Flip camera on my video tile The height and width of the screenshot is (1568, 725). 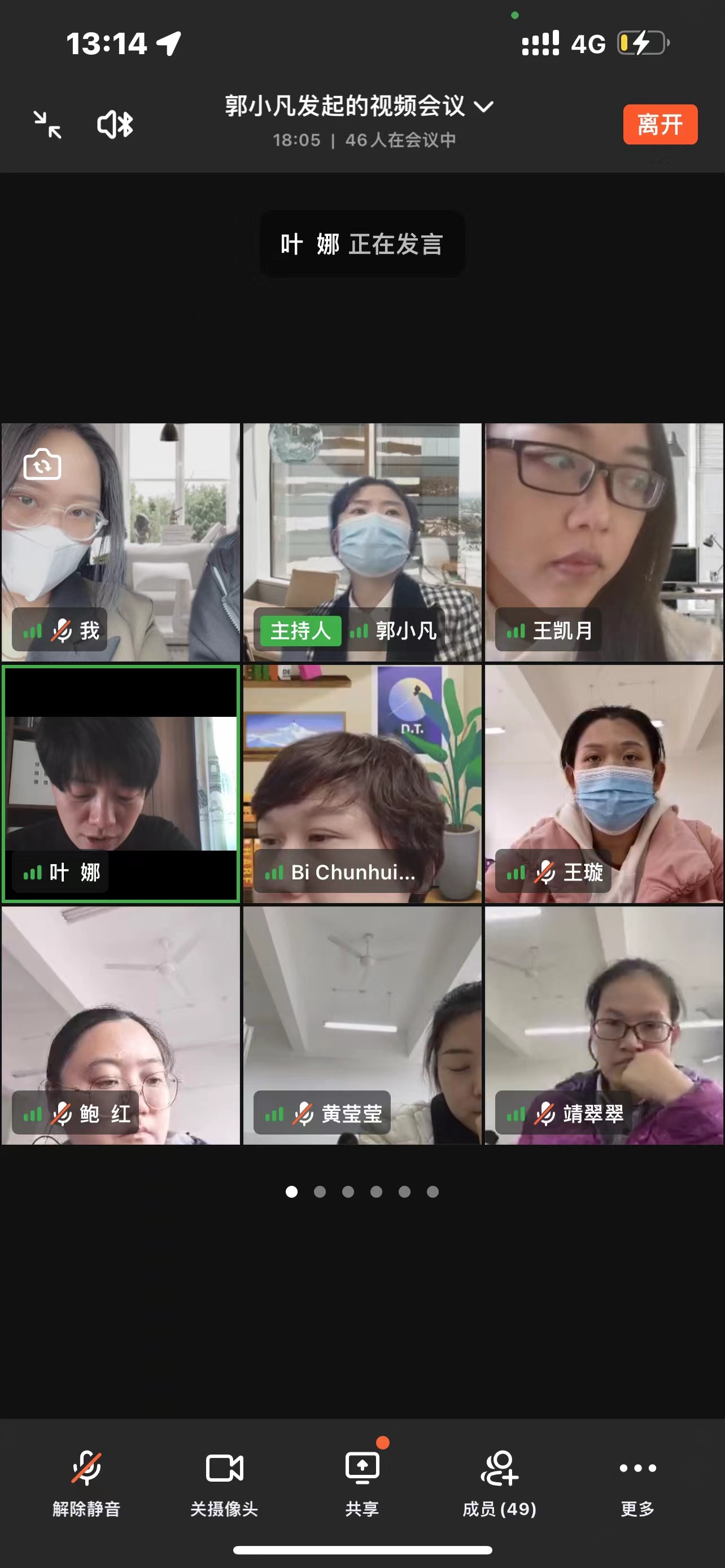tap(42, 465)
